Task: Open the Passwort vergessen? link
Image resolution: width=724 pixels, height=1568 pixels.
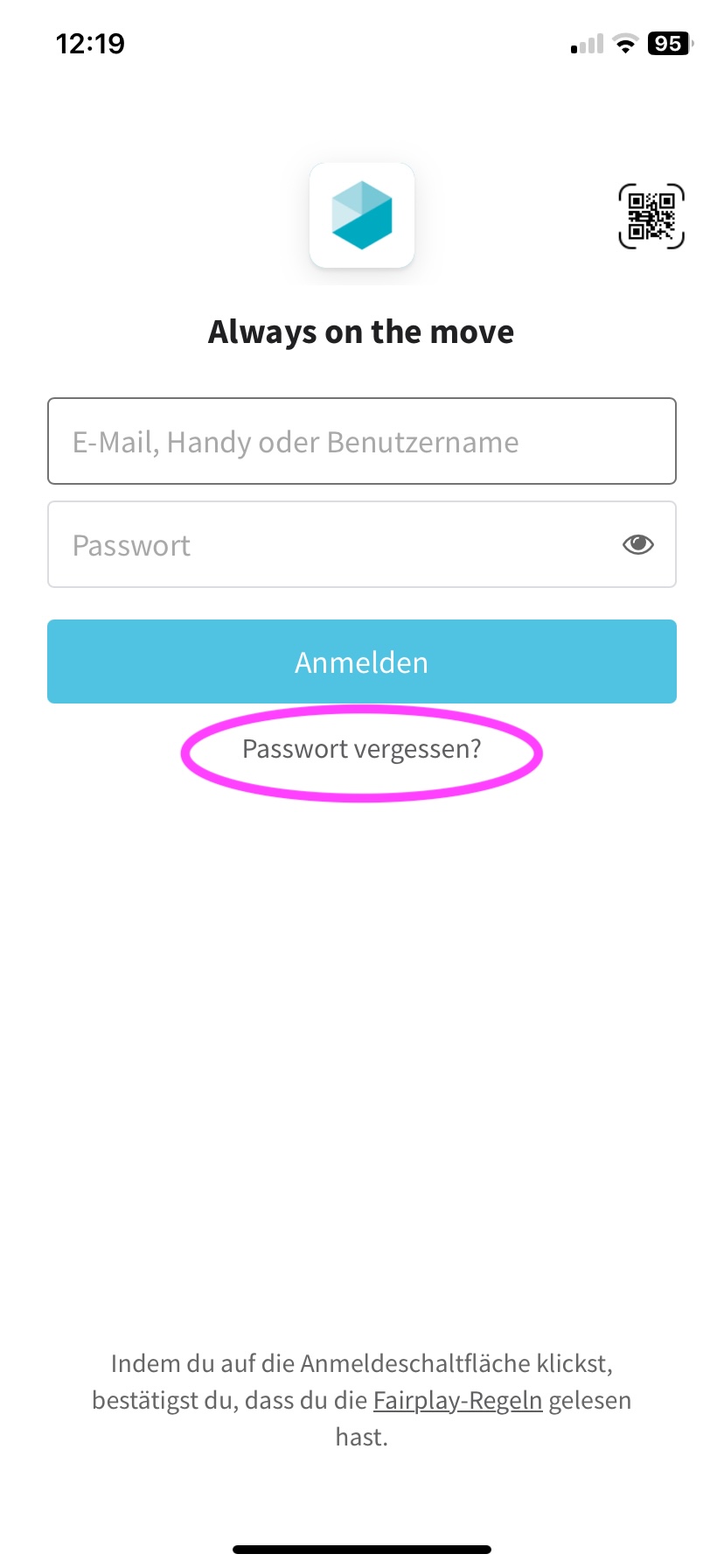Action: tap(361, 749)
